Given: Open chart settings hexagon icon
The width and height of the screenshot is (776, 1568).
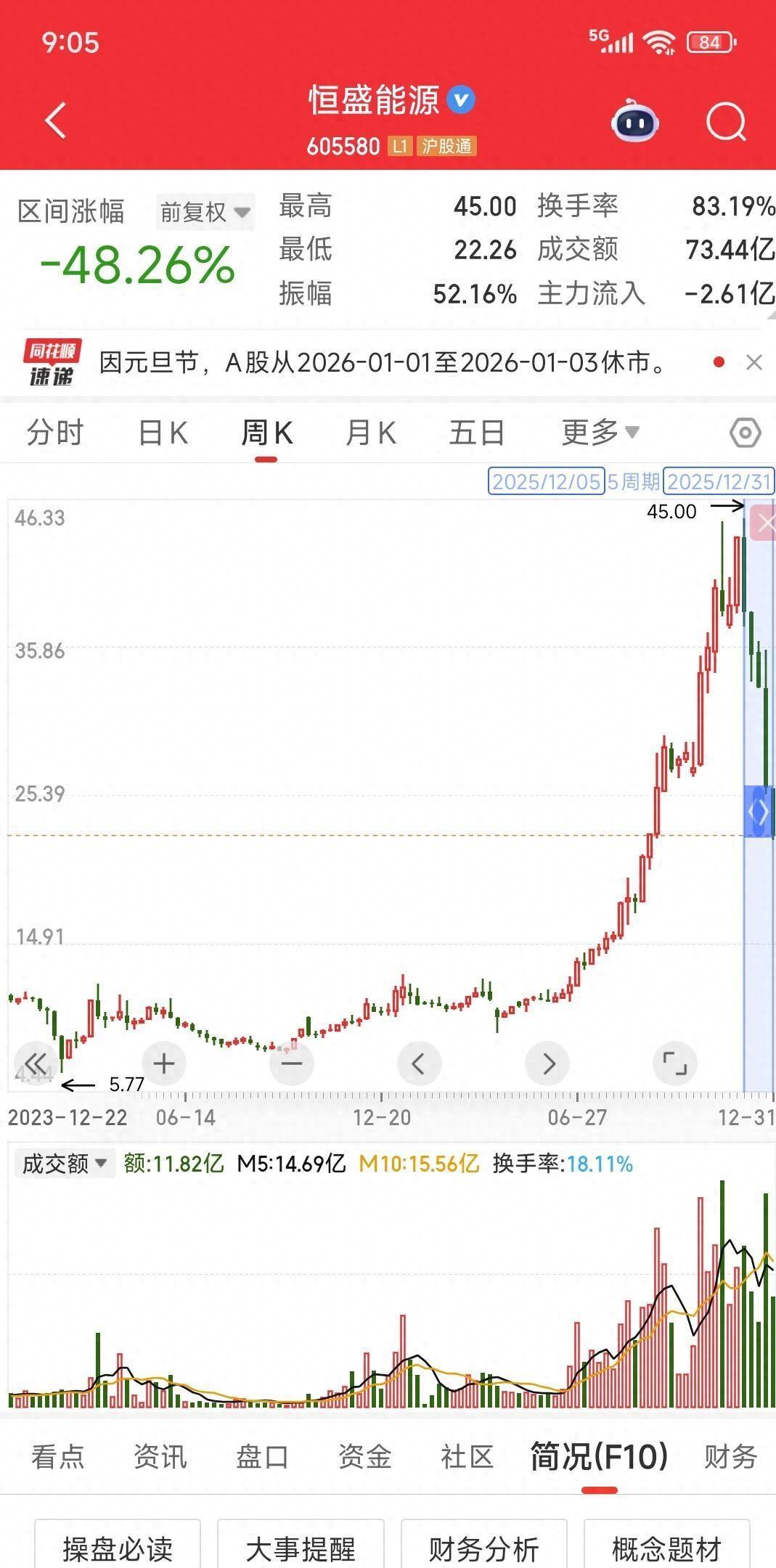Looking at the screenshot, I should (745, 433).
